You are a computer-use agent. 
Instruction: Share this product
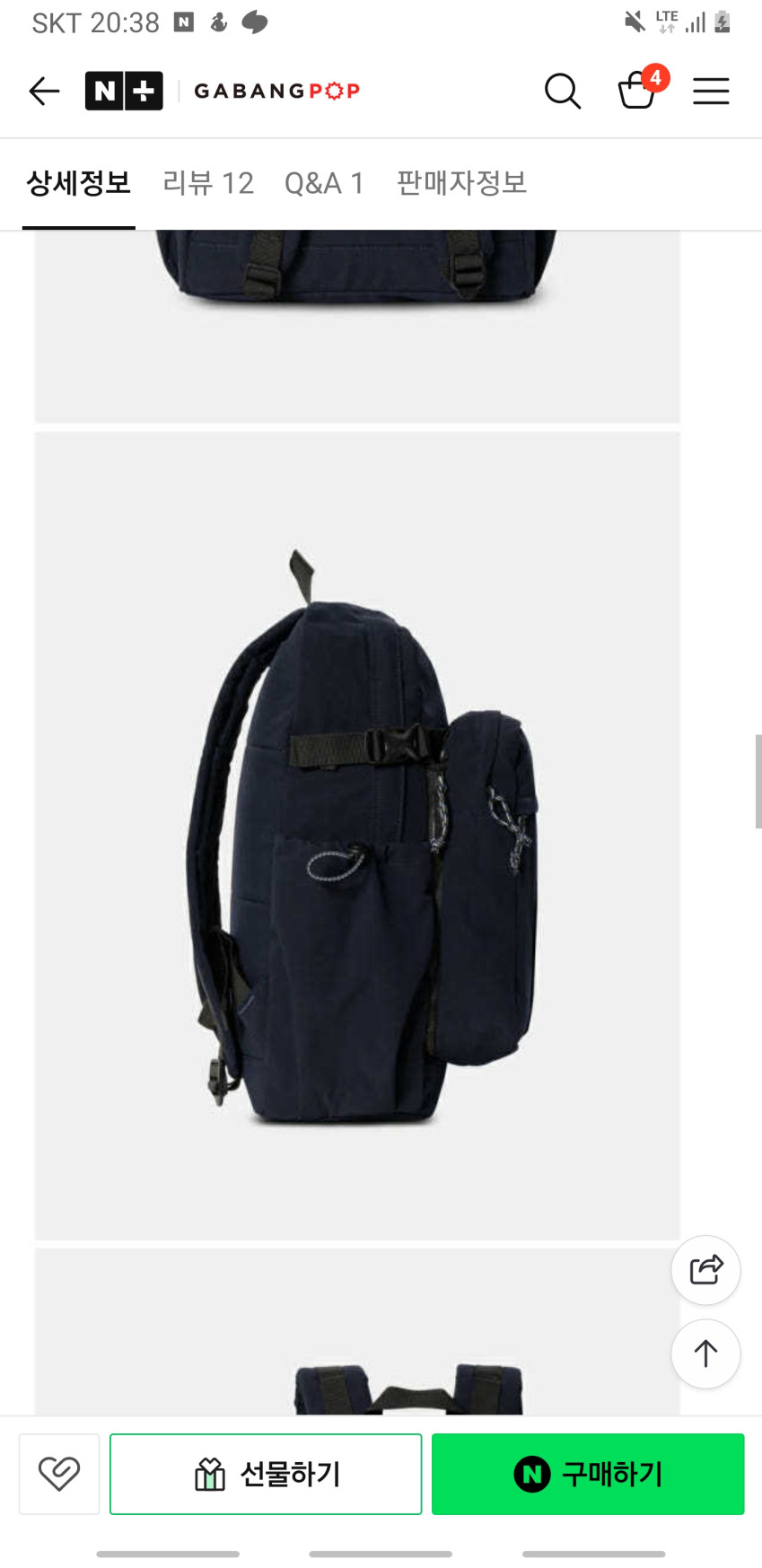tap(705, 1270)
